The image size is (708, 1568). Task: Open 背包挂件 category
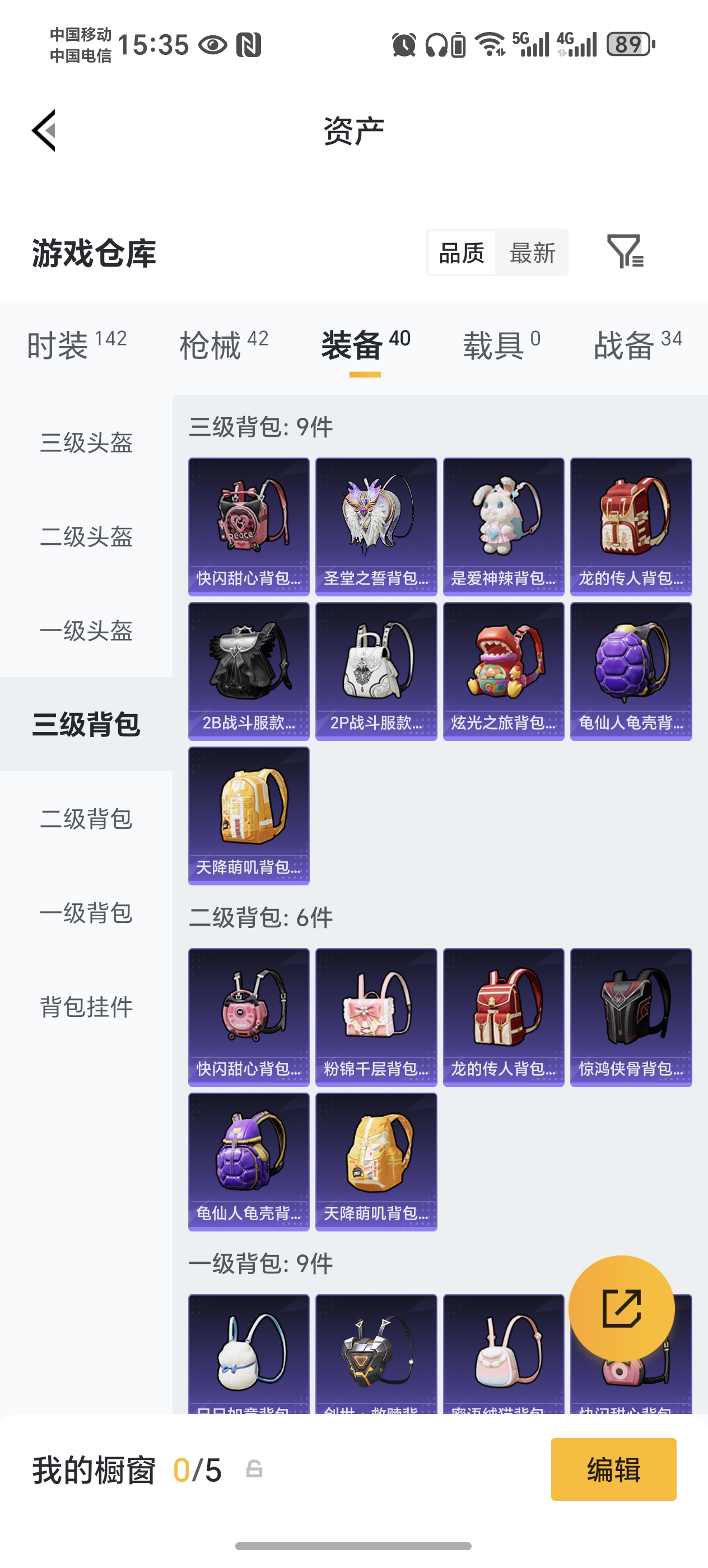point(86,1007)
